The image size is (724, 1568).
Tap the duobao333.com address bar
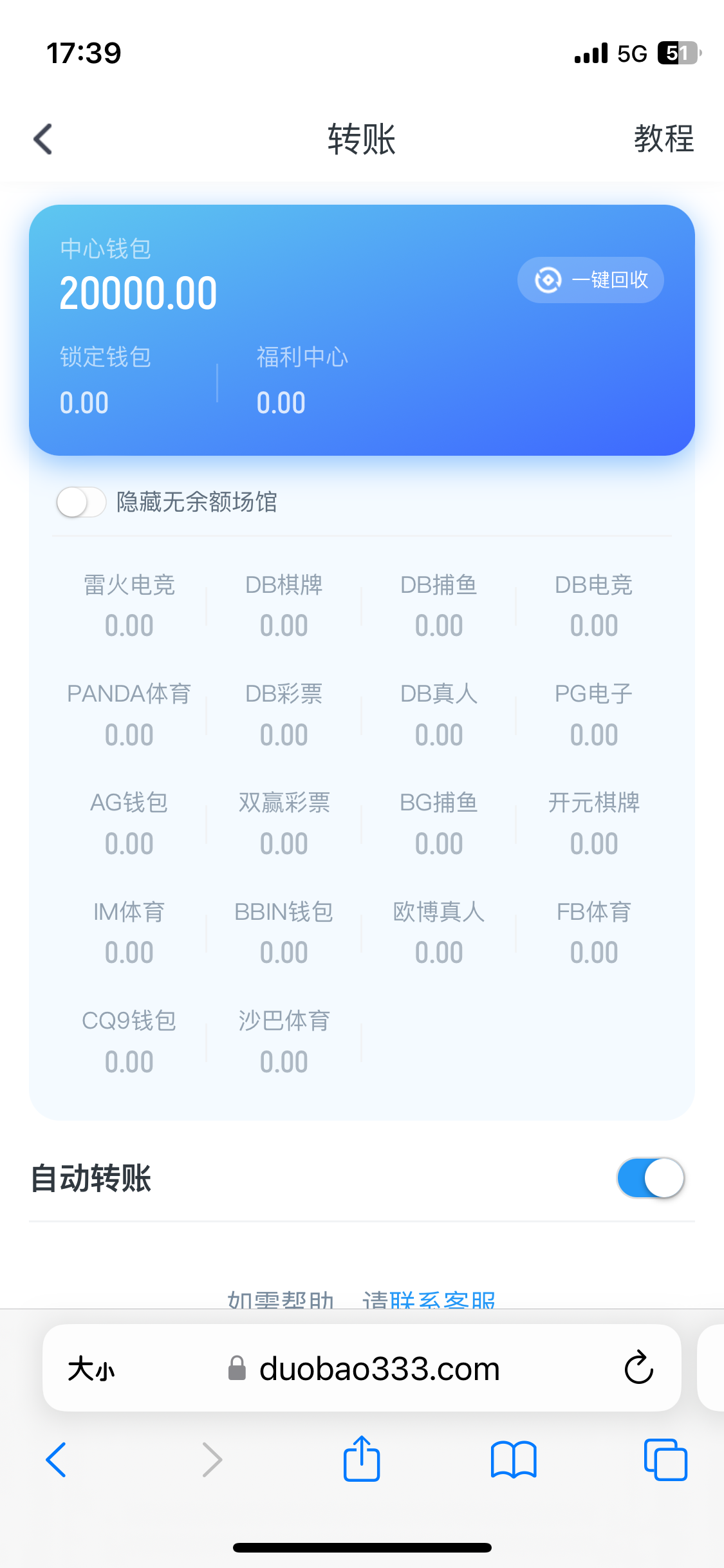(x=378, y=1368)
